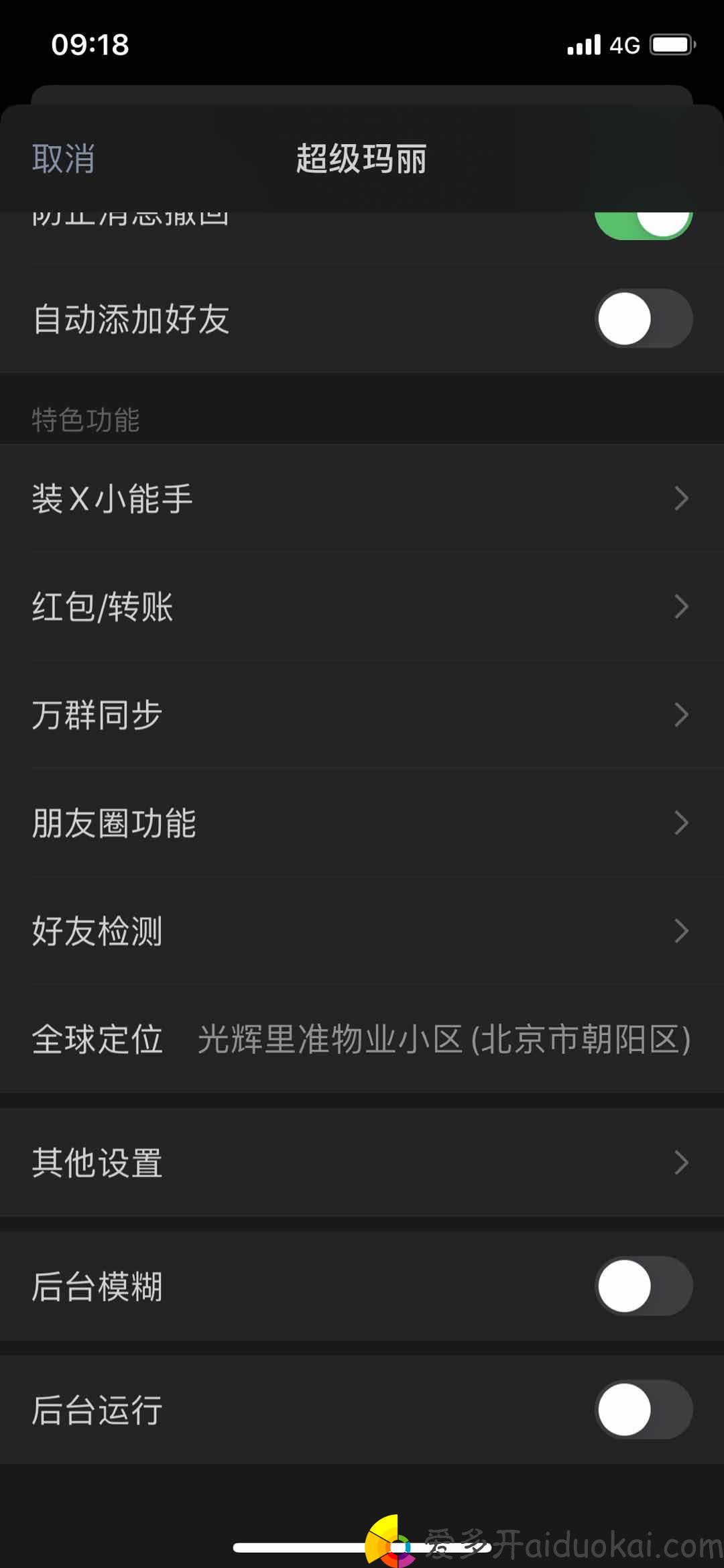Viewport: 724px width, 1568px height.
Task: Open 好友检测
Action: pyautogui.click(x=362, y=930)
